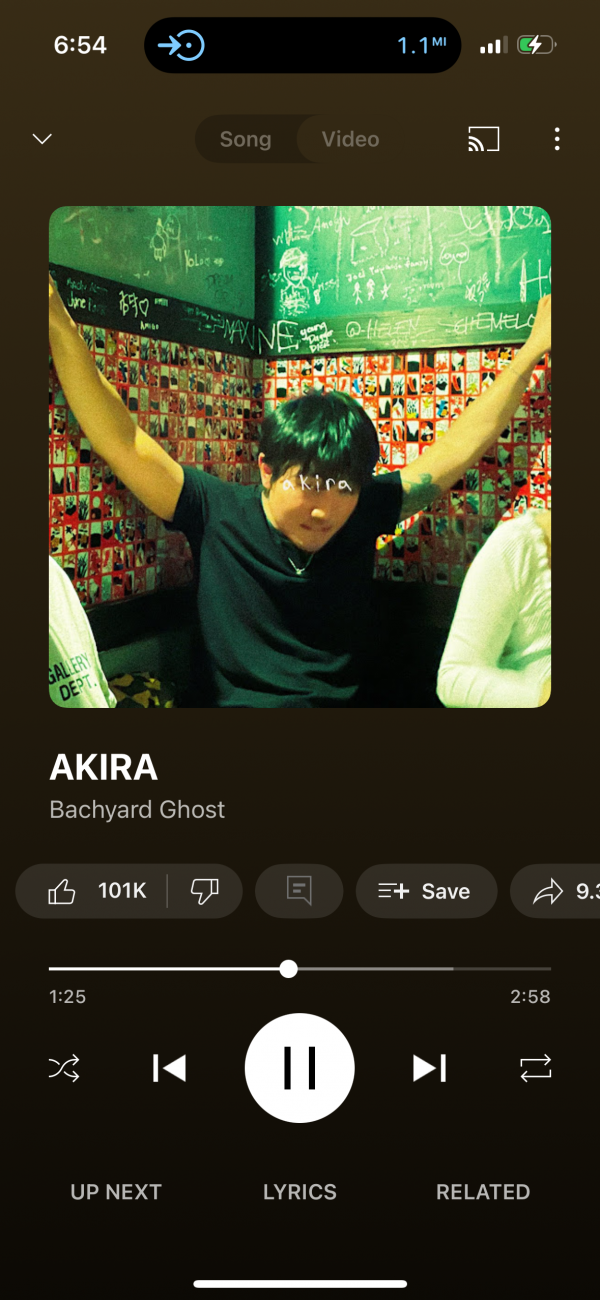Open the Up Next queue
The image size is (600, 1300).
point(116,1192)
